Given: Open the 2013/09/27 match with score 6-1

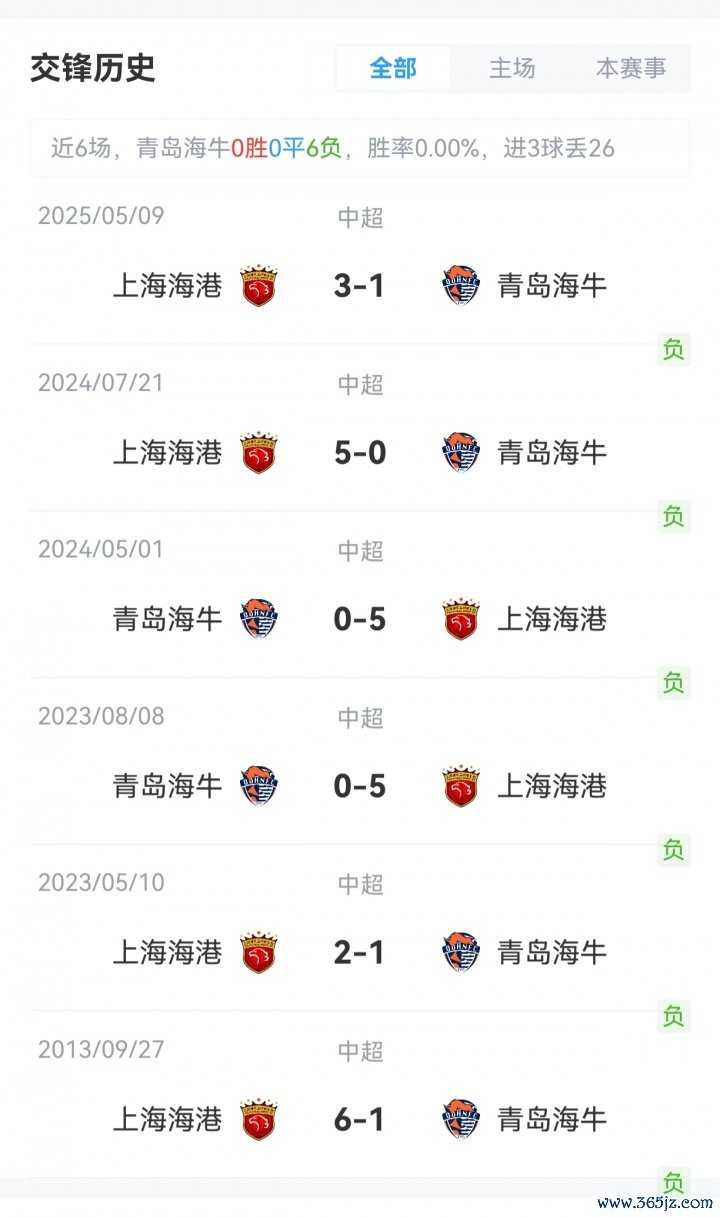Looking at the screenshot, I should [x=360, y=1119].
